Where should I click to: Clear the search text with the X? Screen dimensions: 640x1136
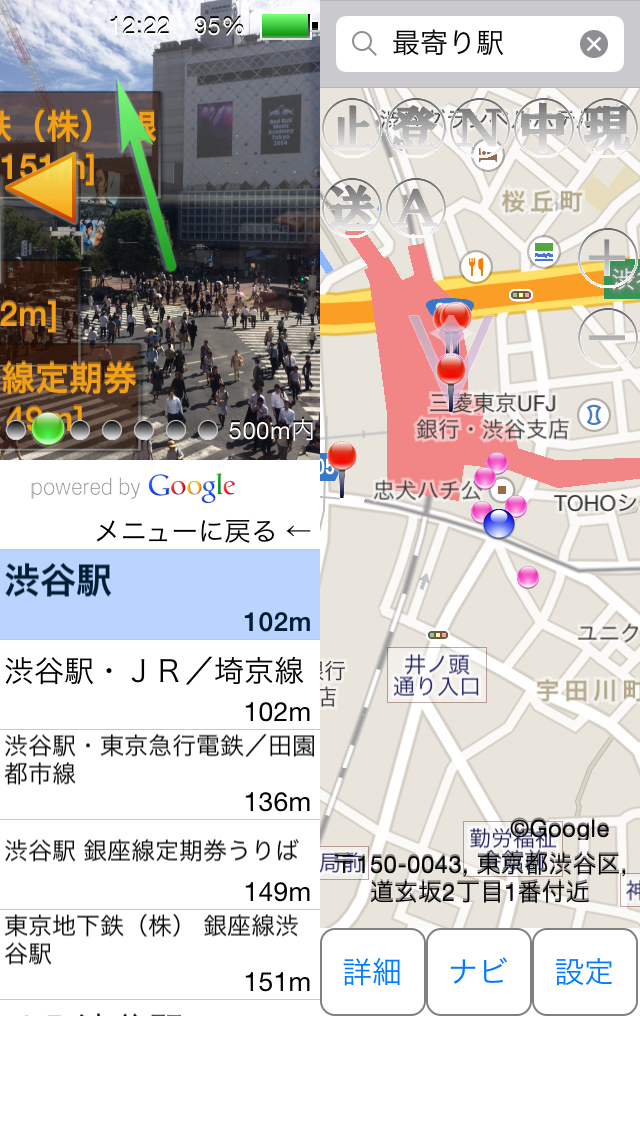594,44
